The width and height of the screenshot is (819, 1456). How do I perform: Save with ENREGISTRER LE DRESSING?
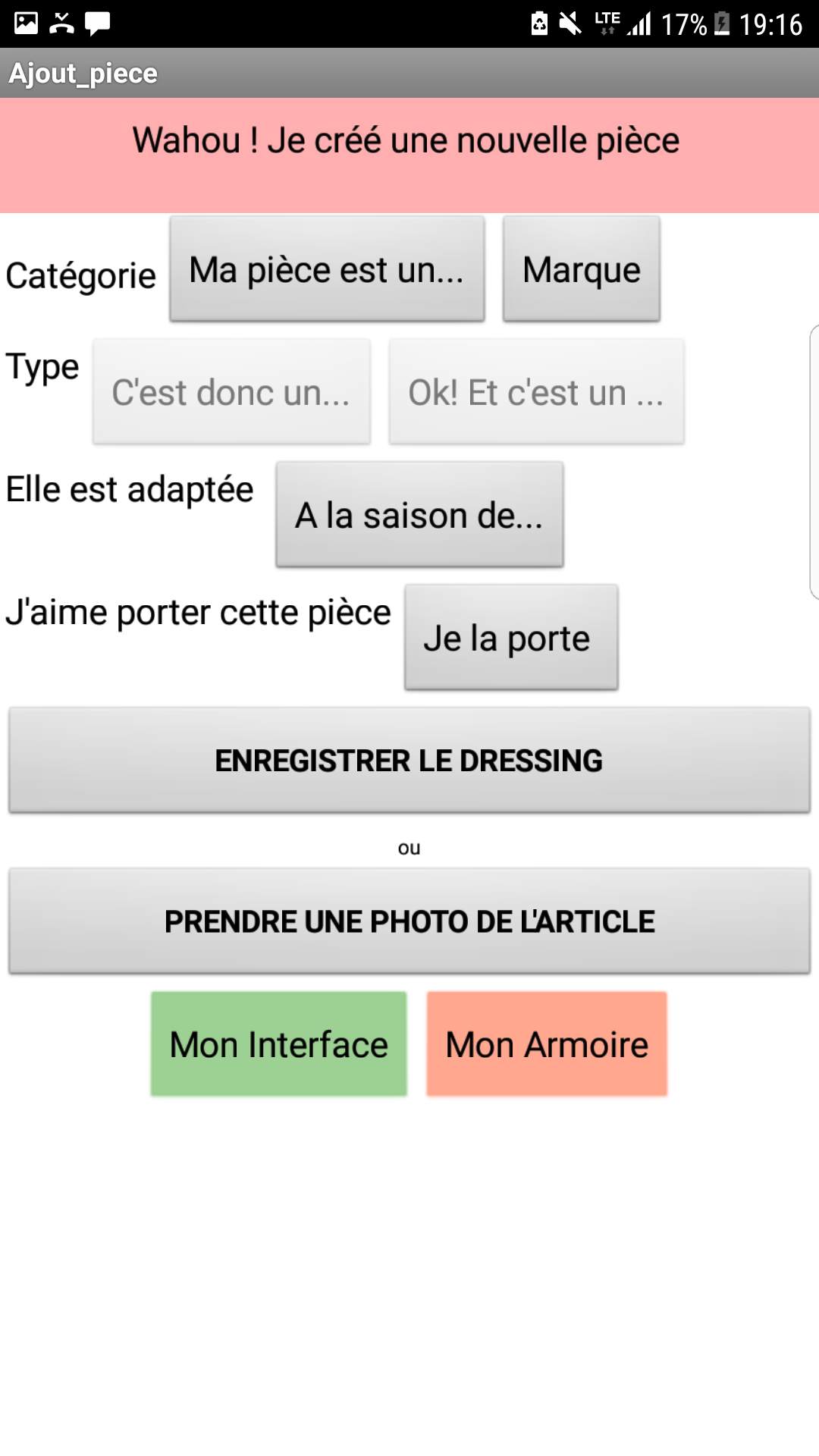[x=409, y=761]
